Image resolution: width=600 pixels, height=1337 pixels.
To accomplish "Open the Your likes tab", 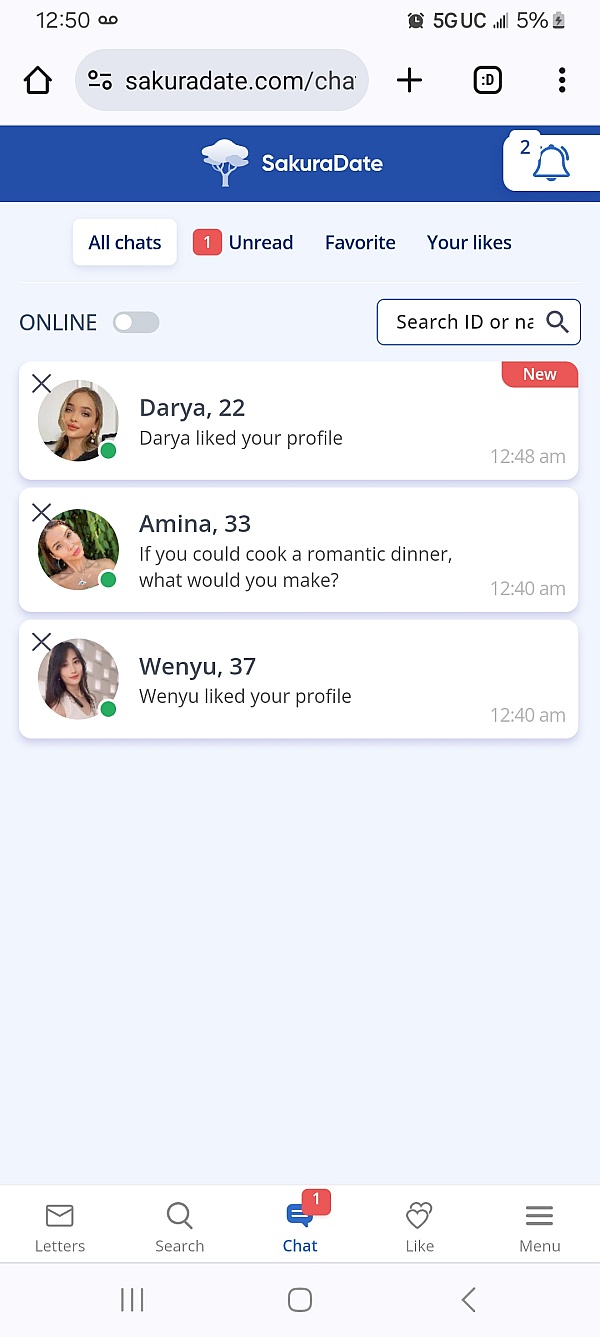I will pyautogui.click(x=469, y=243).
